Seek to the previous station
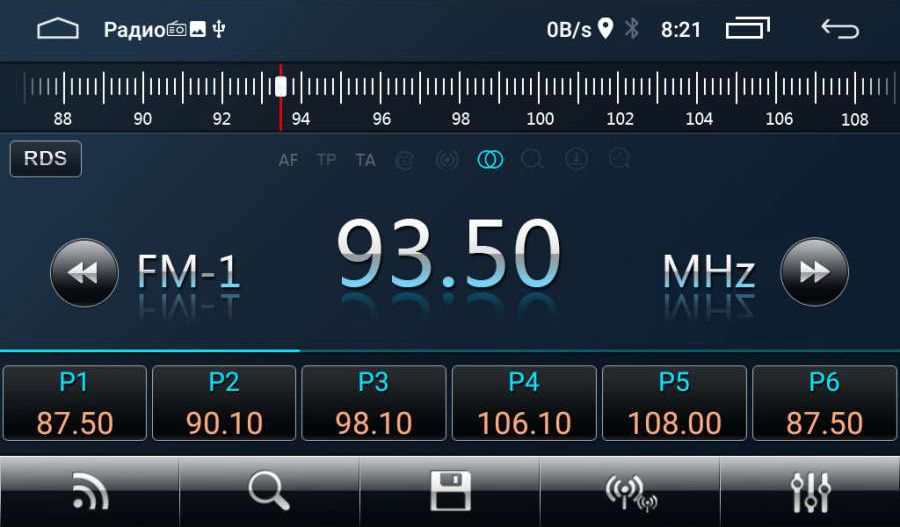Viewport: 900px width, 527px height. [84, 272]
